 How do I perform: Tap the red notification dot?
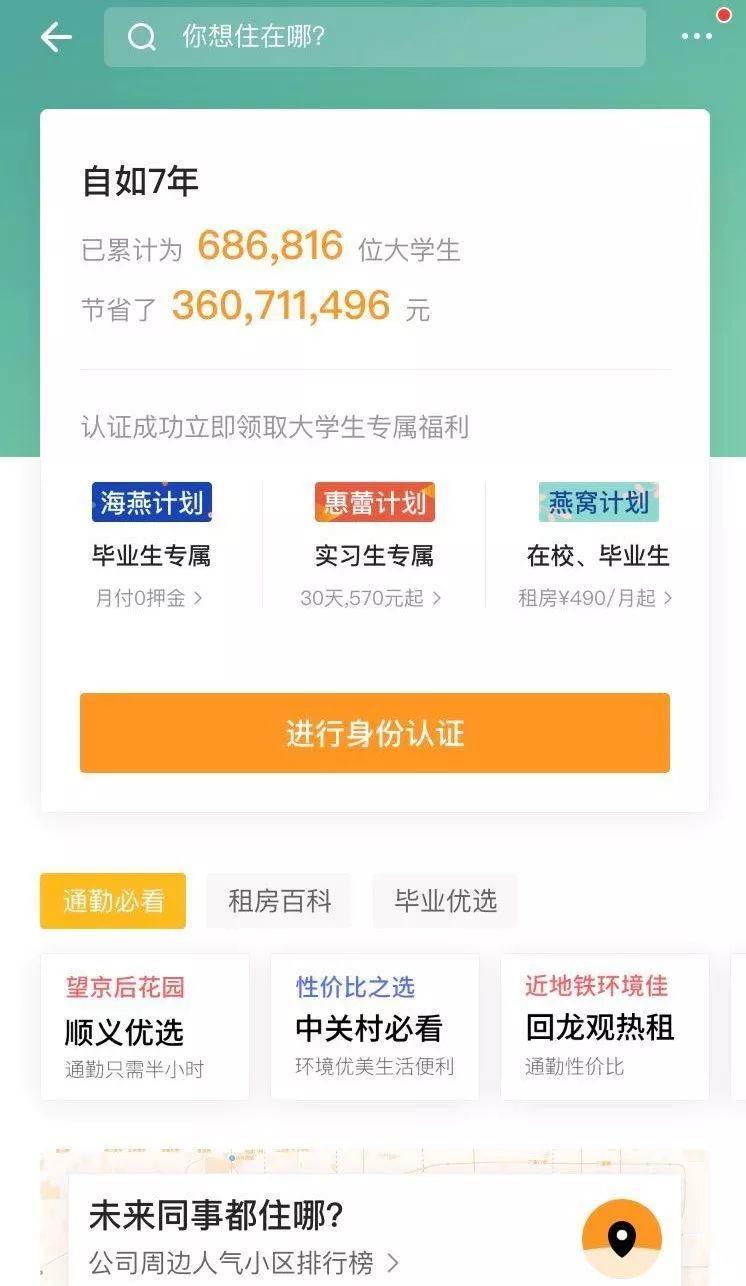(722, 15)
